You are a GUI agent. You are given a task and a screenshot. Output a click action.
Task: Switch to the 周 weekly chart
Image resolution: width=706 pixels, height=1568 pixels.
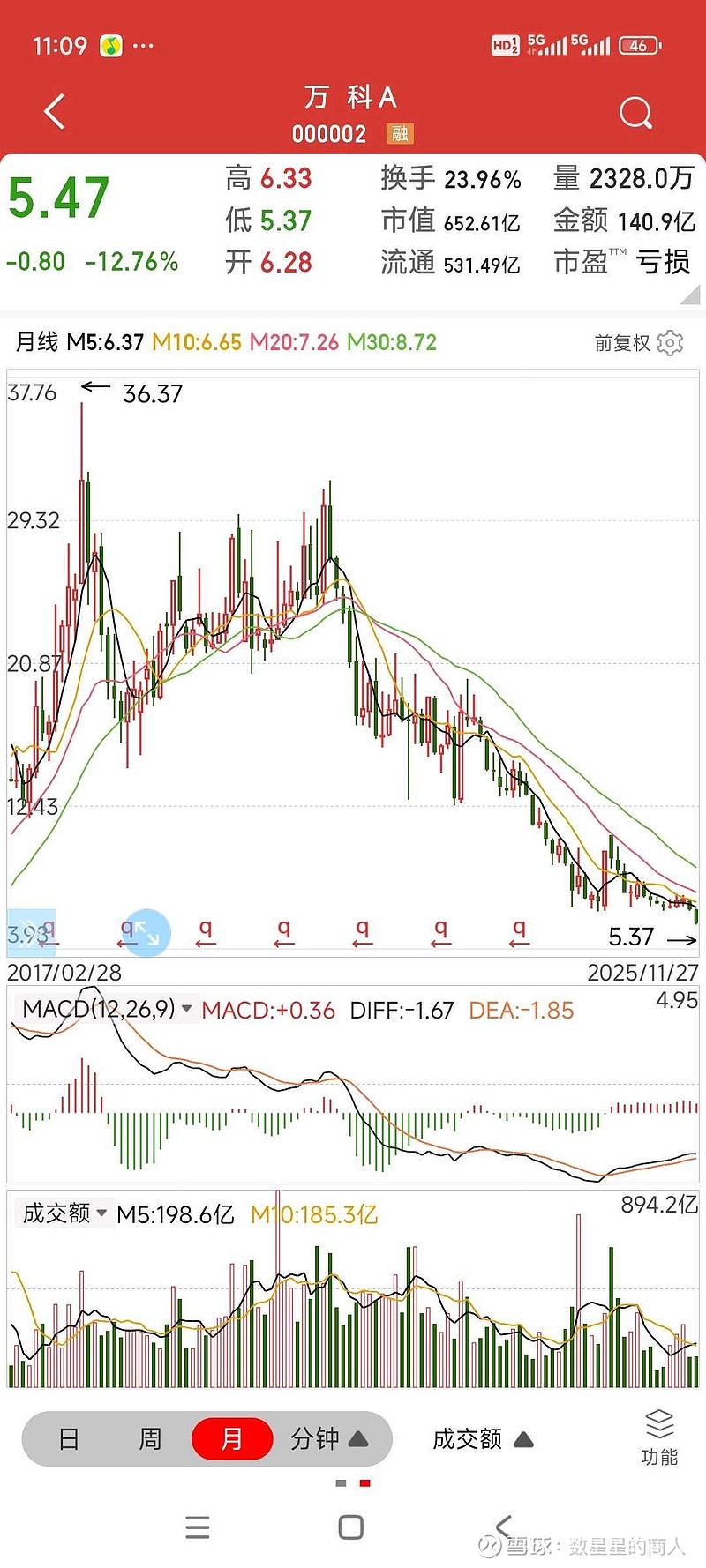(x=150, y=1439)
